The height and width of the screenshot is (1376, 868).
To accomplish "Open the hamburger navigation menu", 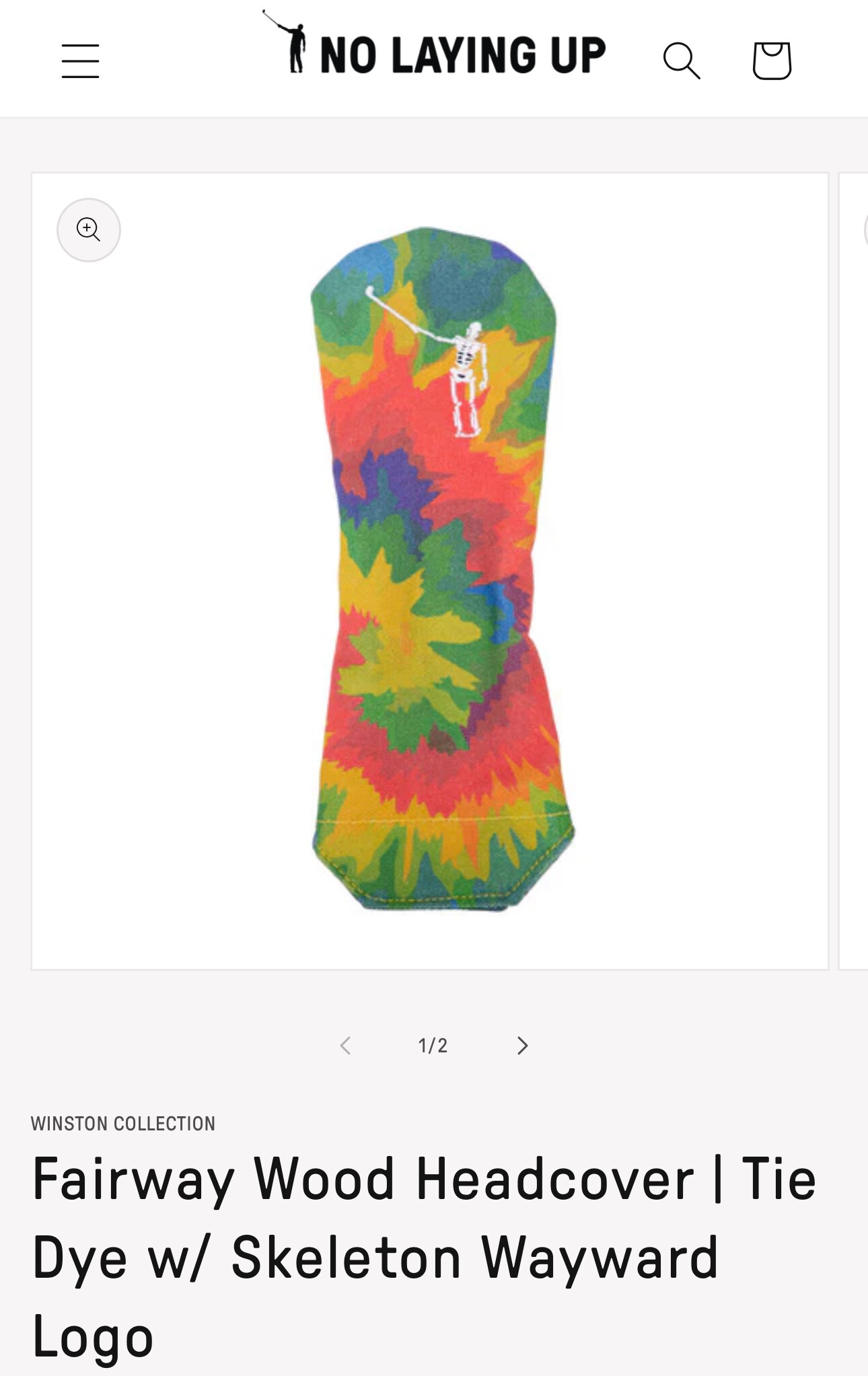I will click(81, 61).
